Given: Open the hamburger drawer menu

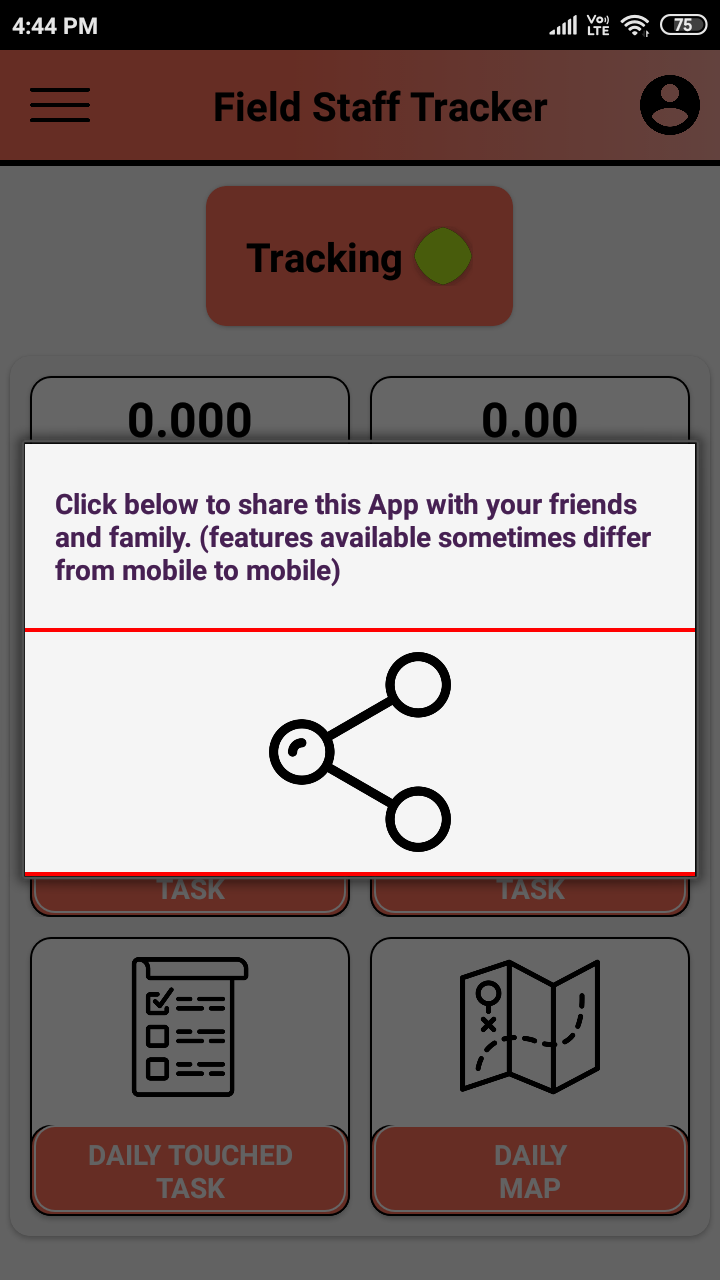Looking at the screenshot, I should (60, 105).
